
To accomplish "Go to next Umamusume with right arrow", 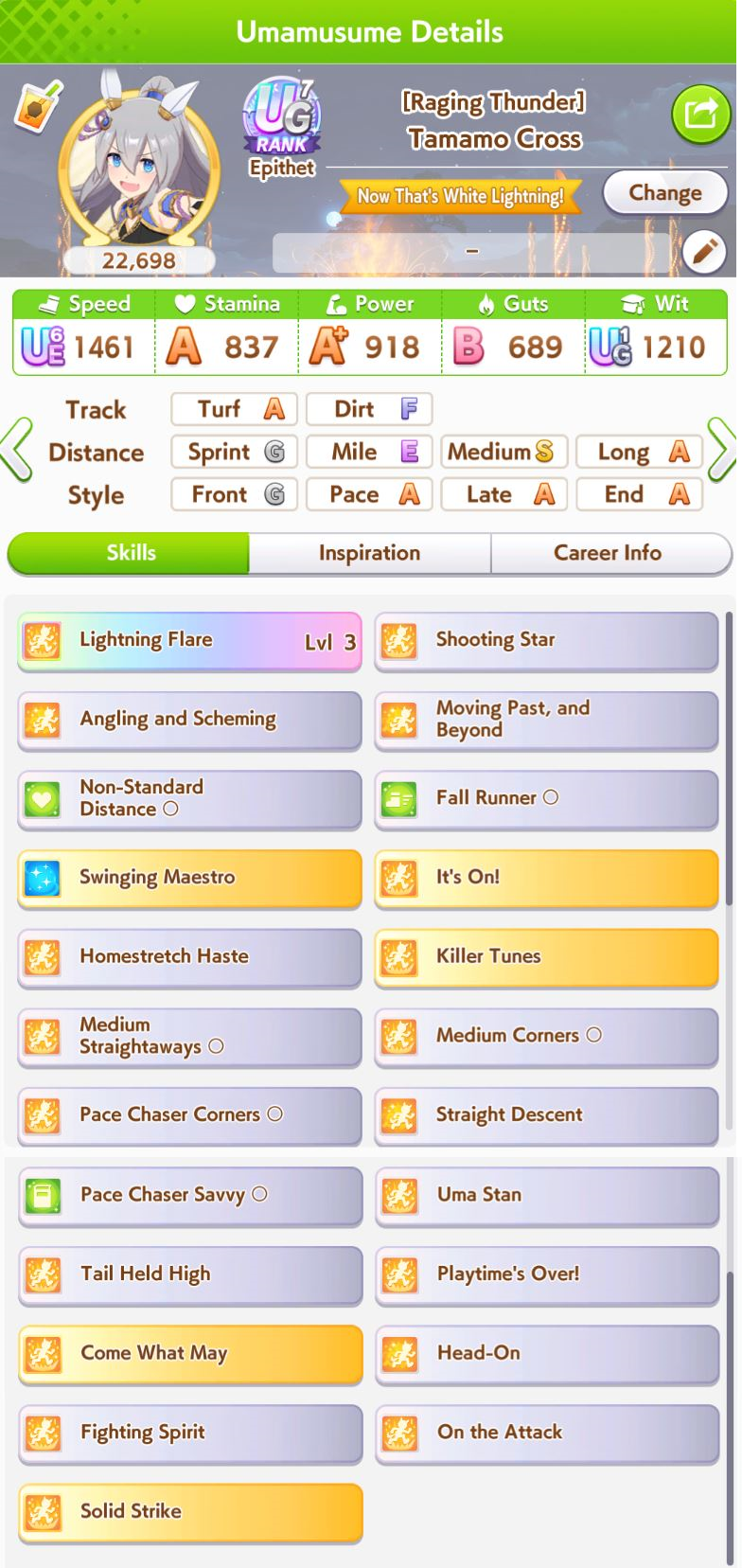I will click(721, 452).
